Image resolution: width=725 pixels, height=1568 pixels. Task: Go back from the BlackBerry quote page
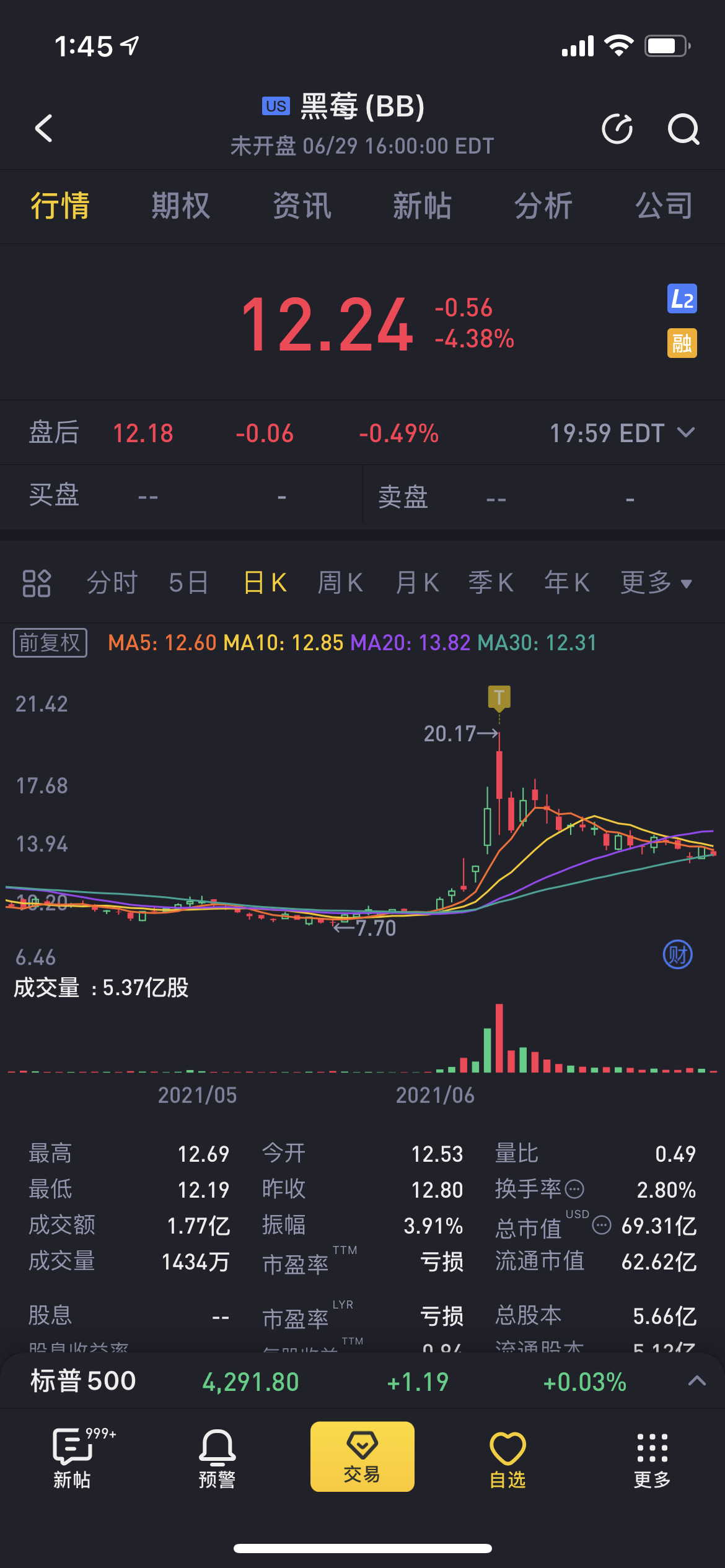(x=43, y=128)
